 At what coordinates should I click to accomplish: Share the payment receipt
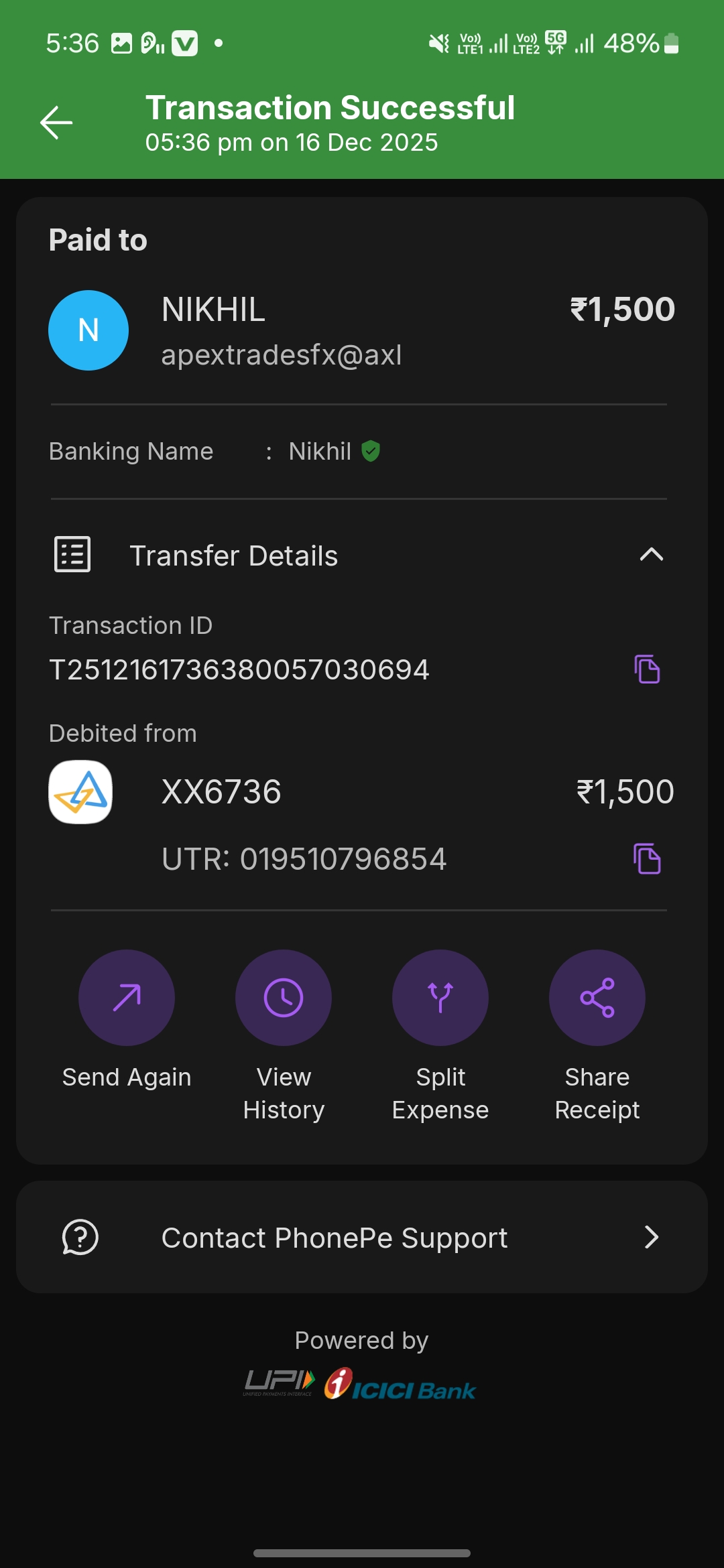coord(597,998)
